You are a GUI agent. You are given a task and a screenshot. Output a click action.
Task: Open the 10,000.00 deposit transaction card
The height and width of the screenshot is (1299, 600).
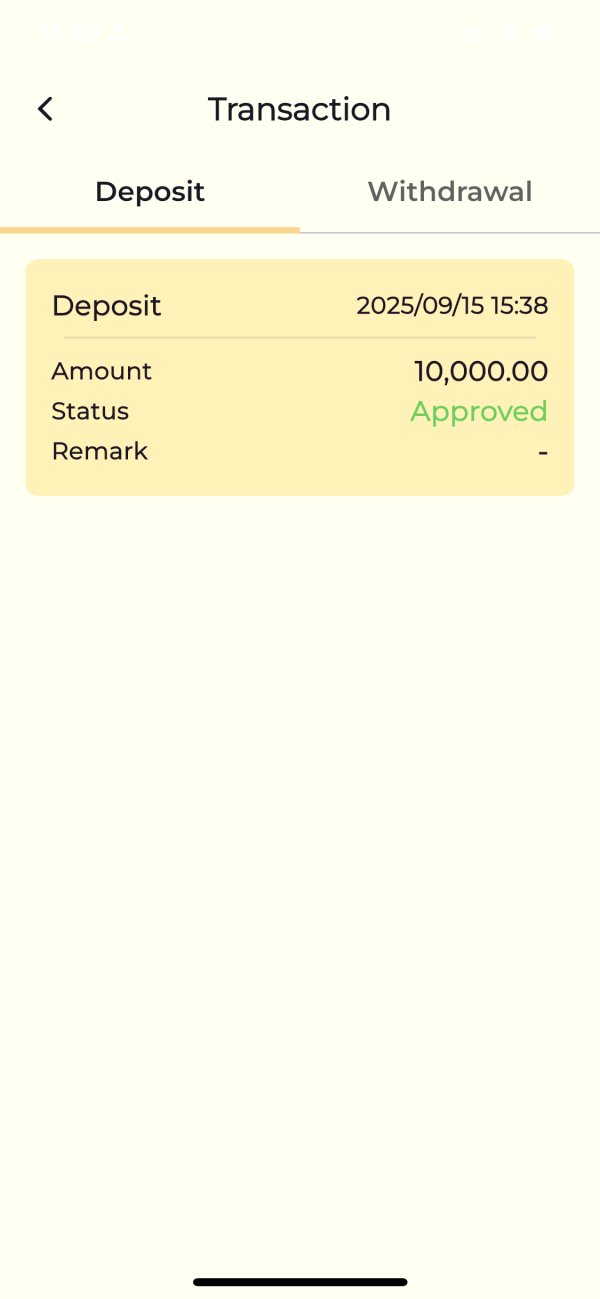coord(300,377)
